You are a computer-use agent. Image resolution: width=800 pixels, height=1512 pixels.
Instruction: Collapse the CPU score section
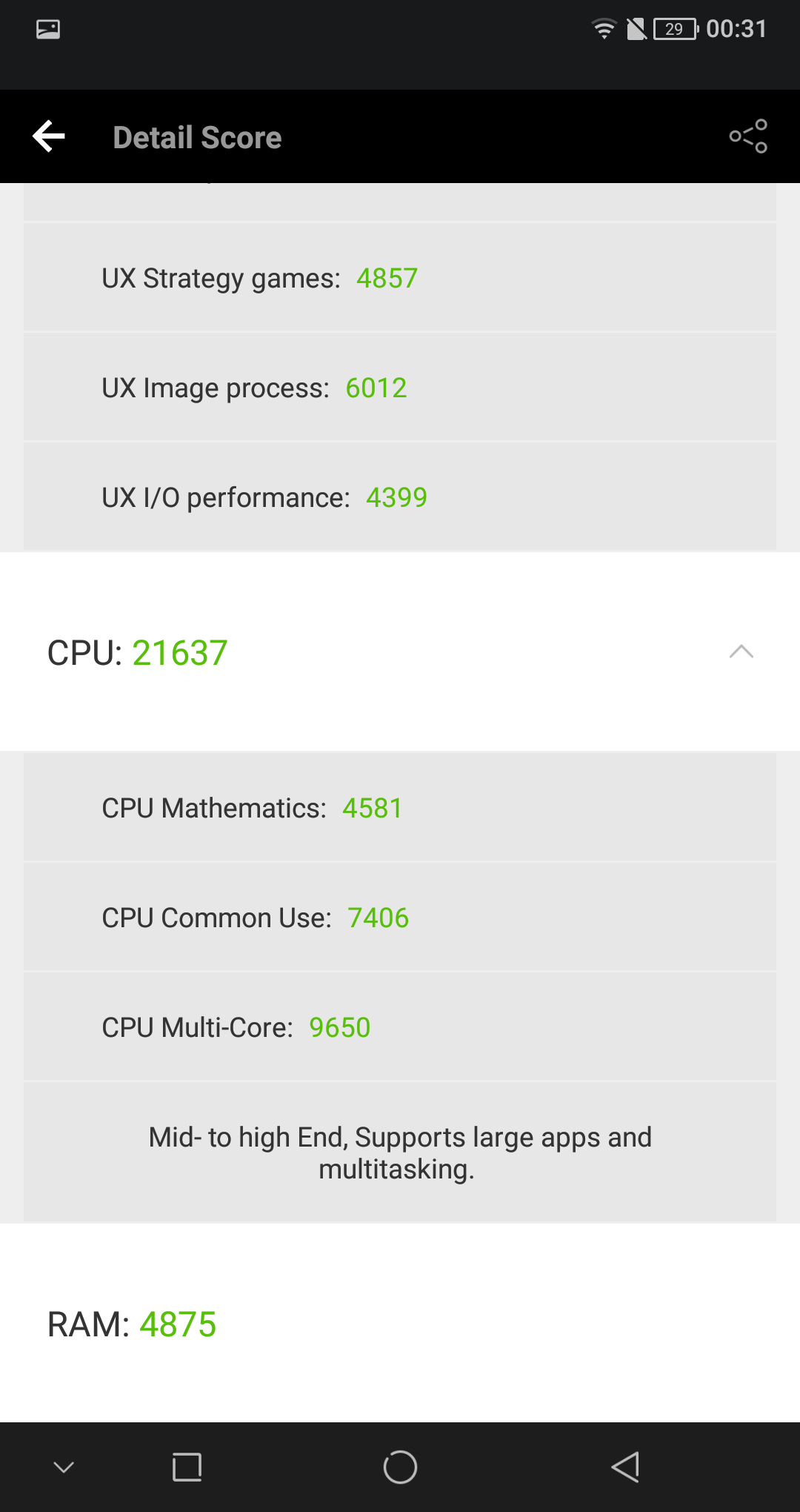741,652
